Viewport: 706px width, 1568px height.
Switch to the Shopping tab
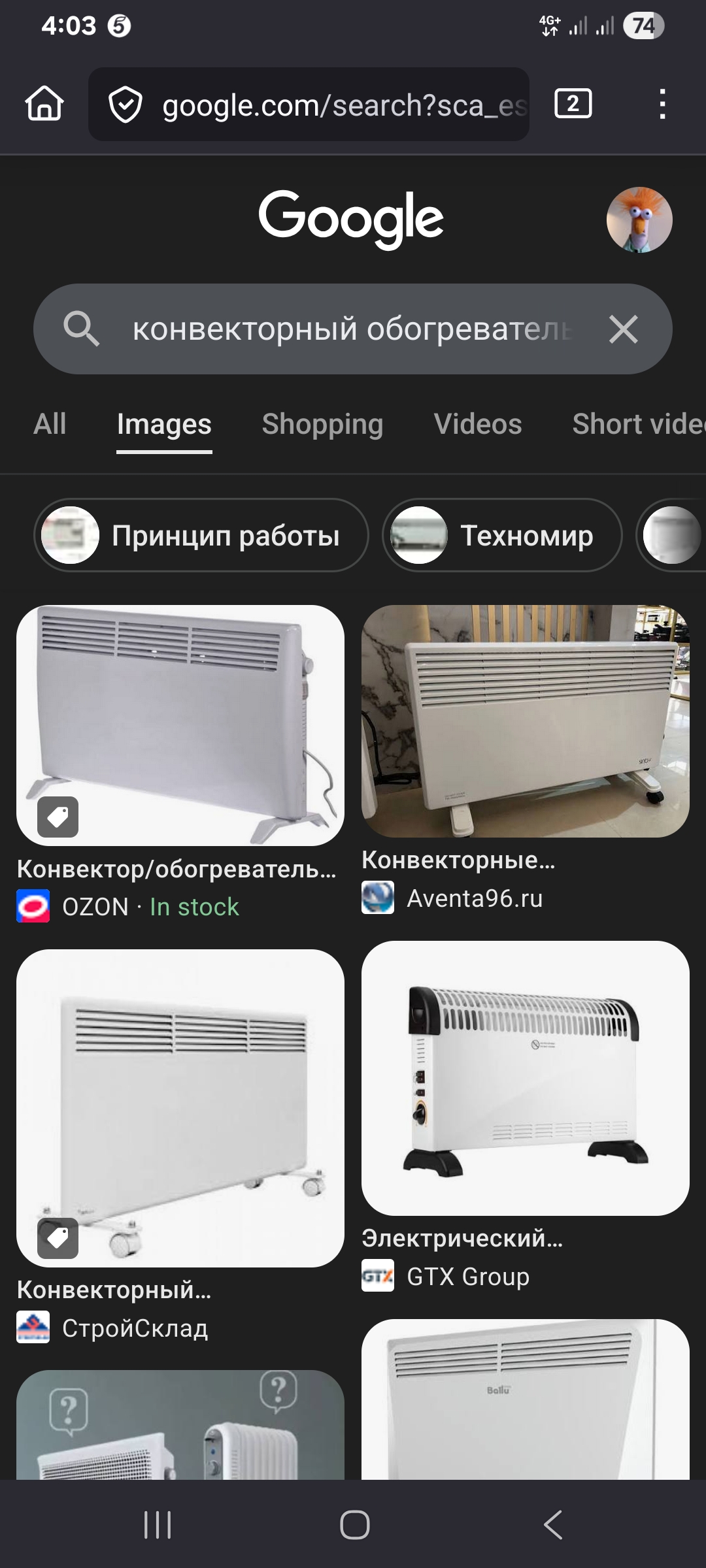(x=322, y=424)
